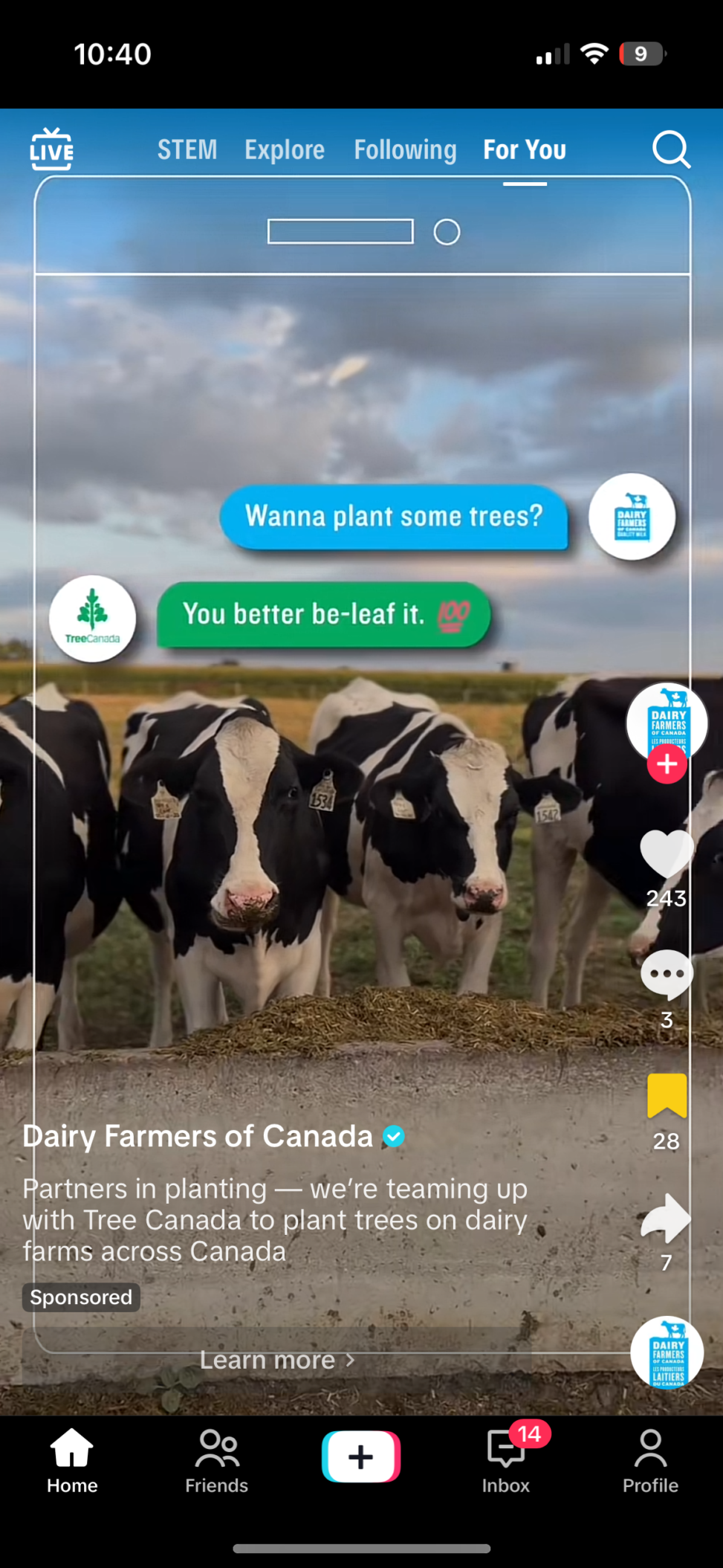Select the For You tab

point(525,149)
